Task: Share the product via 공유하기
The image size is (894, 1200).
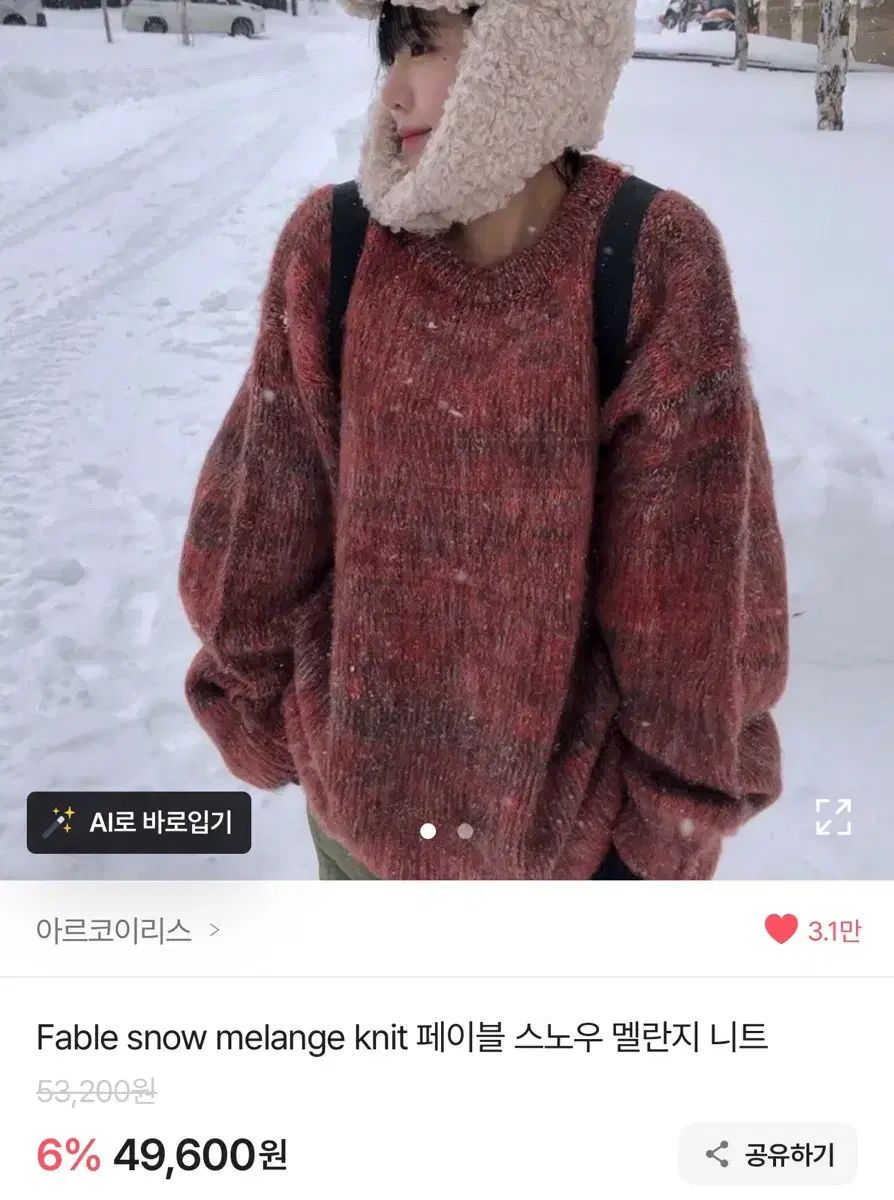Action: click(768, 1154)
